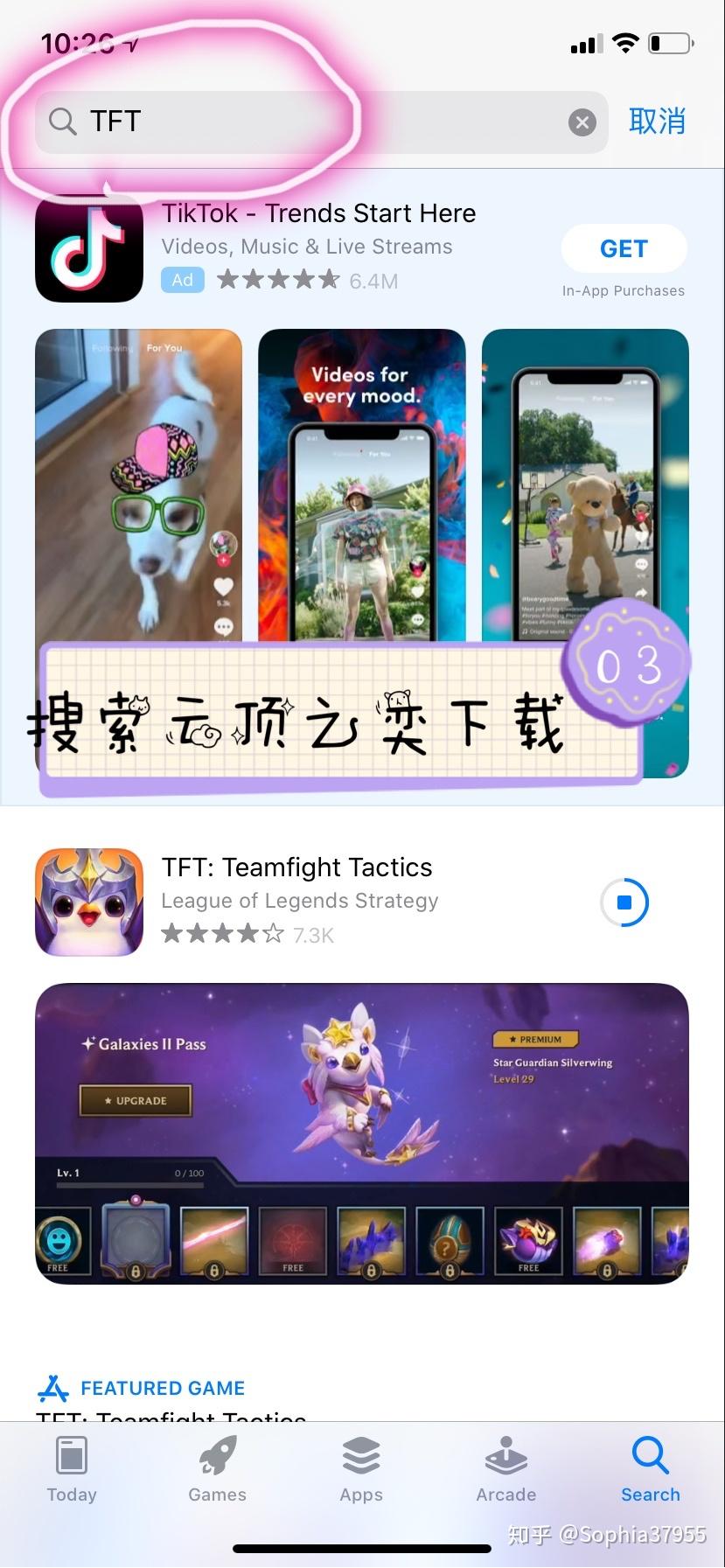Get the TikTok app

coord(624,249)
